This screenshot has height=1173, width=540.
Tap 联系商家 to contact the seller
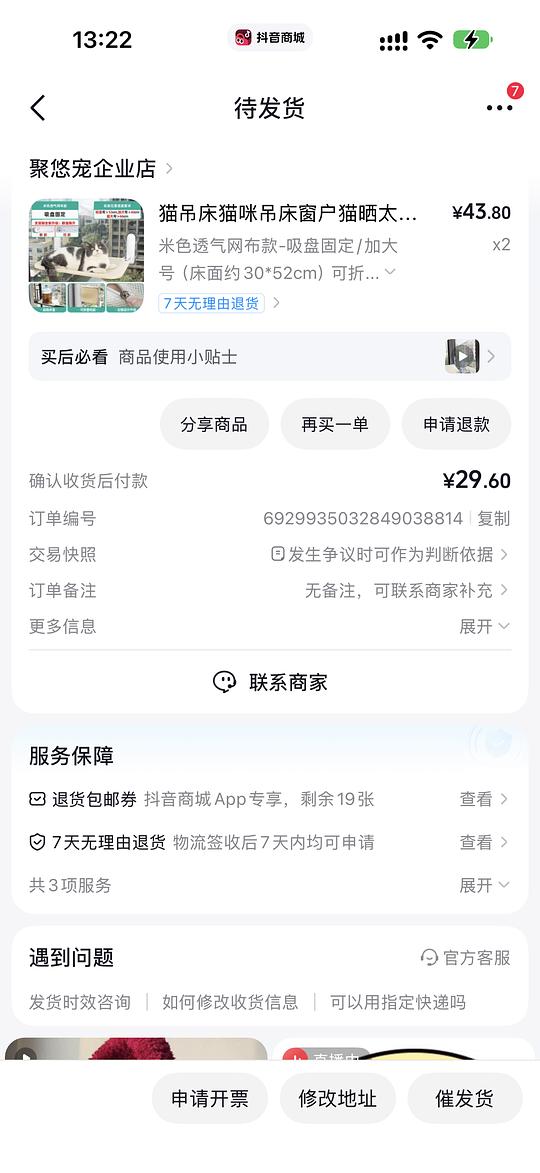coord(270,682)
